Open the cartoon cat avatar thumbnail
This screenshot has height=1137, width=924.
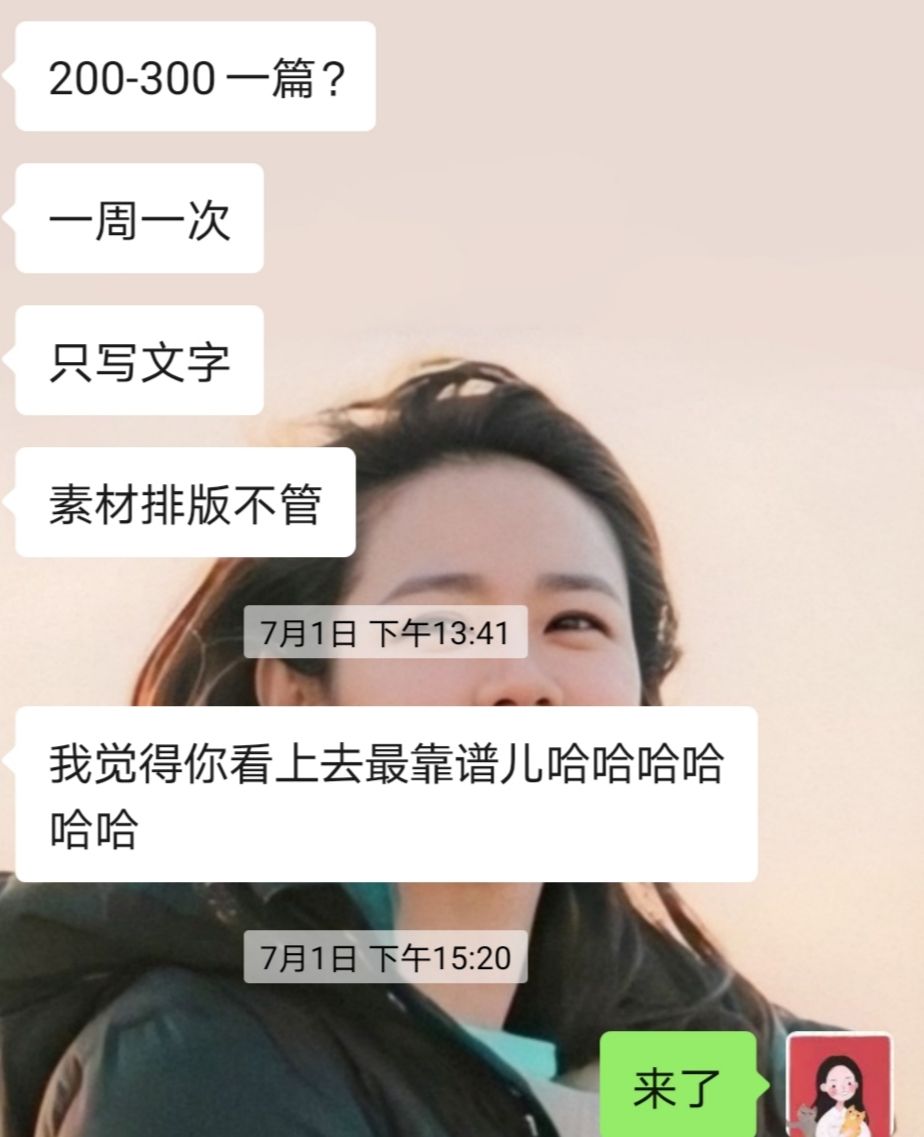click(x=840, y=1085)
